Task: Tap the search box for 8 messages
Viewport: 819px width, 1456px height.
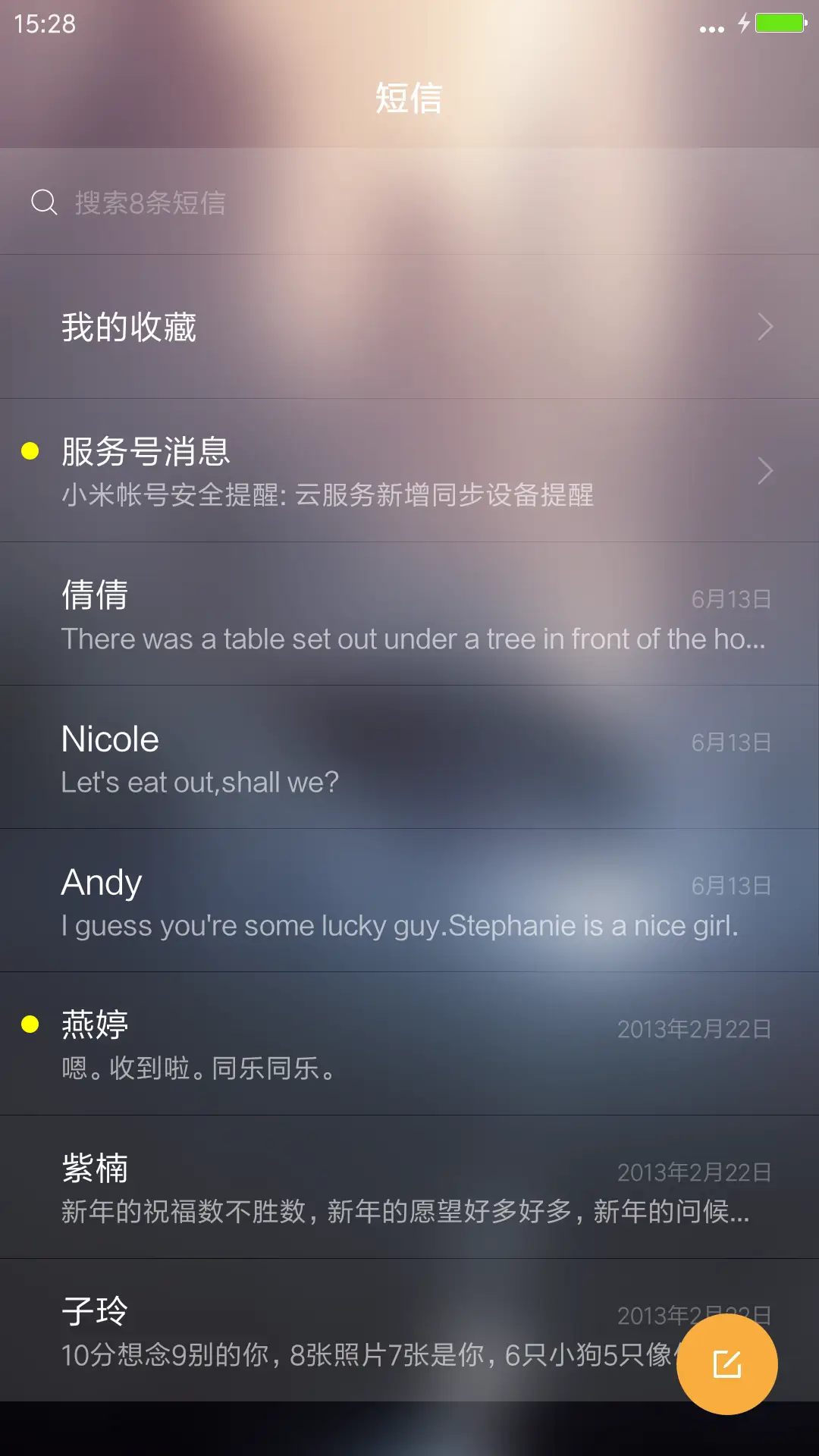Action: (409, 202)
